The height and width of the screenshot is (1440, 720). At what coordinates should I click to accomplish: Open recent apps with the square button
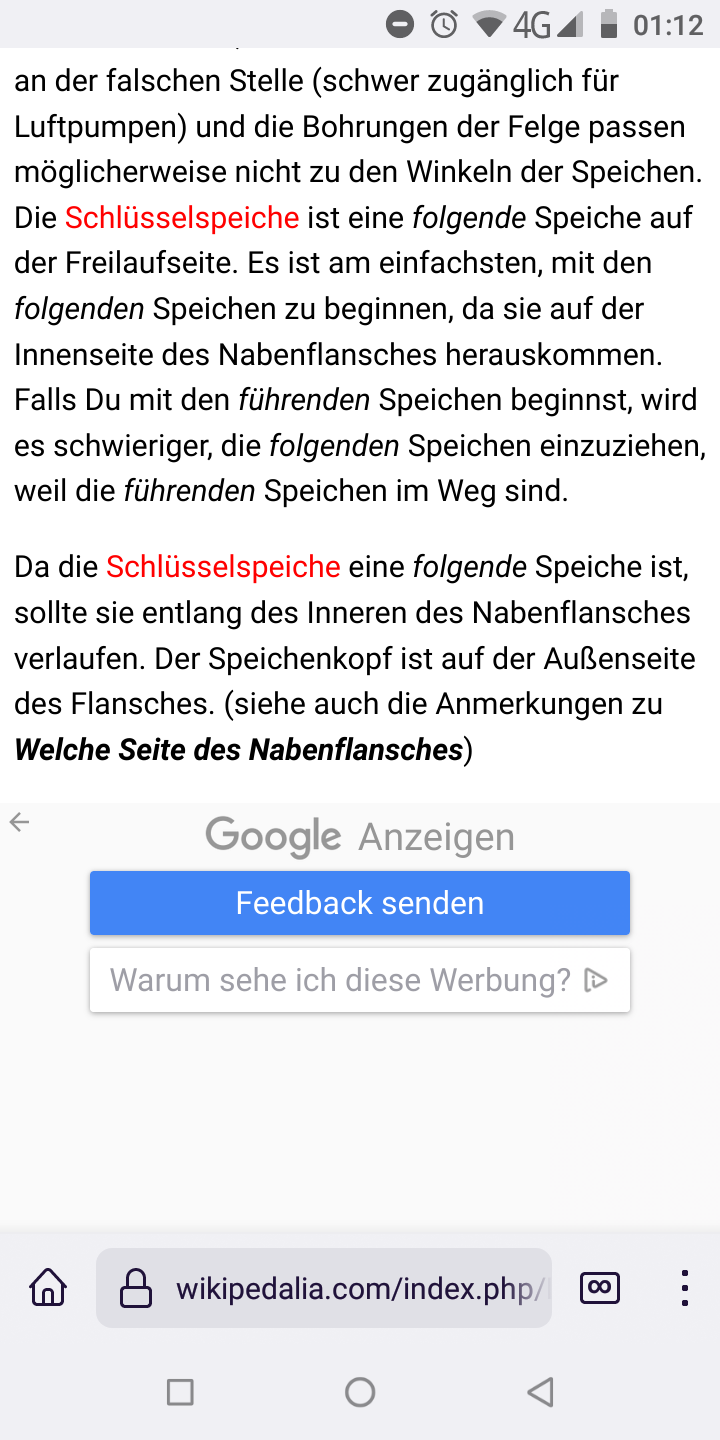pos(180,1392)
